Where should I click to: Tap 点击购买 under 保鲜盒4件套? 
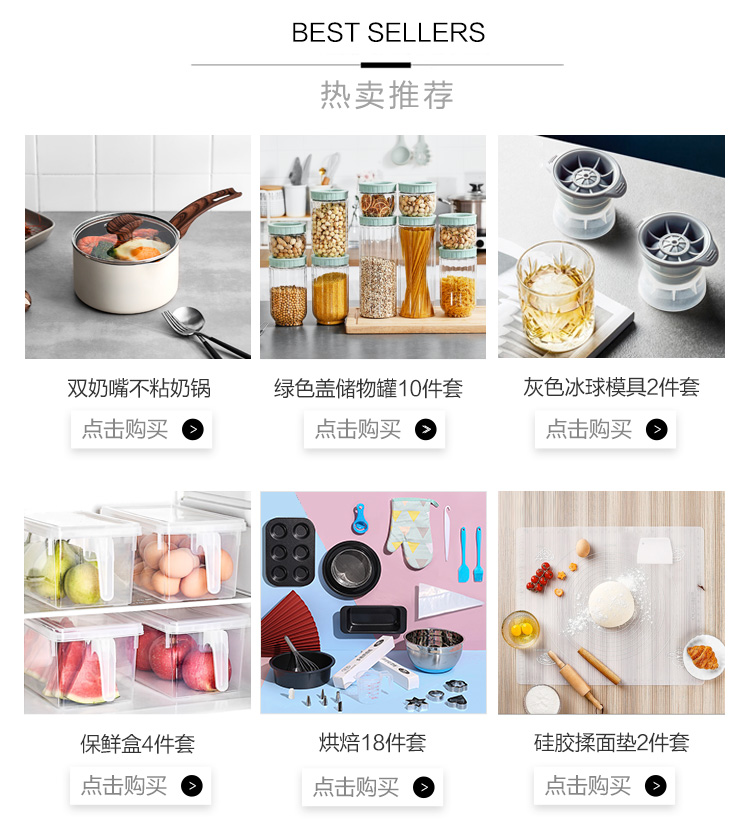(140, 786)
